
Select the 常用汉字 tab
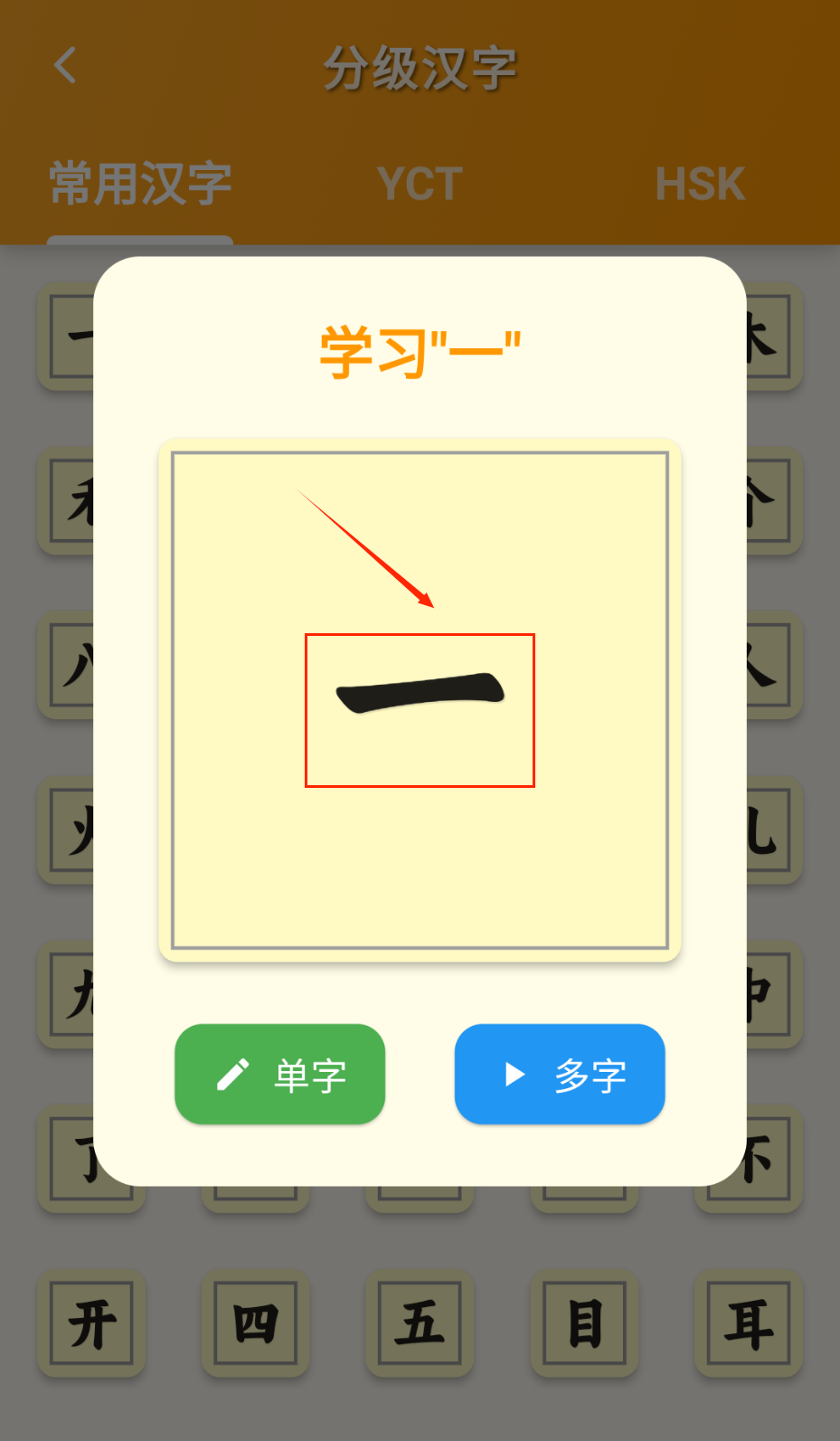pyautogui.click(x=140, y=184)
